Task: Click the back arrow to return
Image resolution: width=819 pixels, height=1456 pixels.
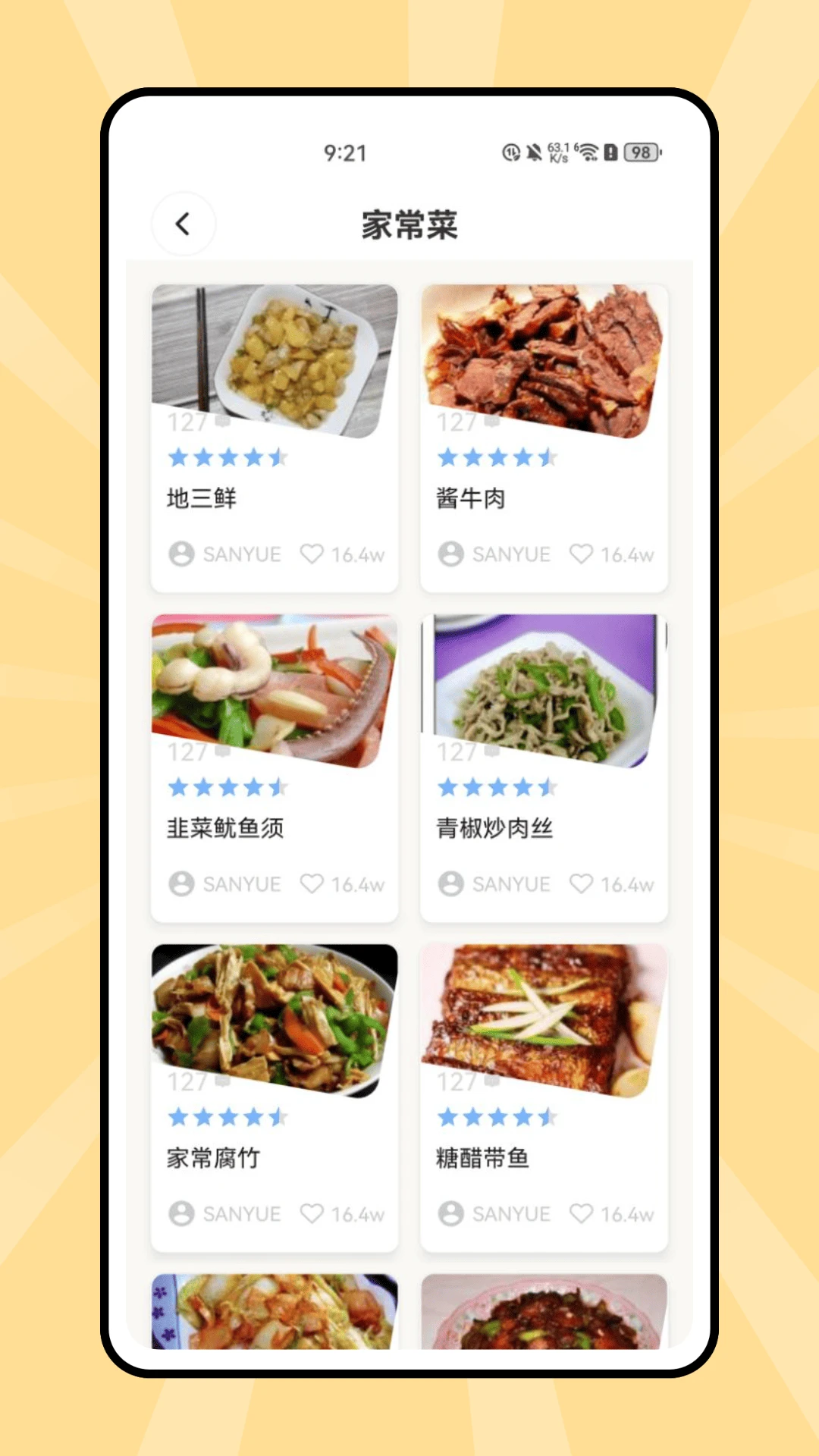Action: coord(182,224)
